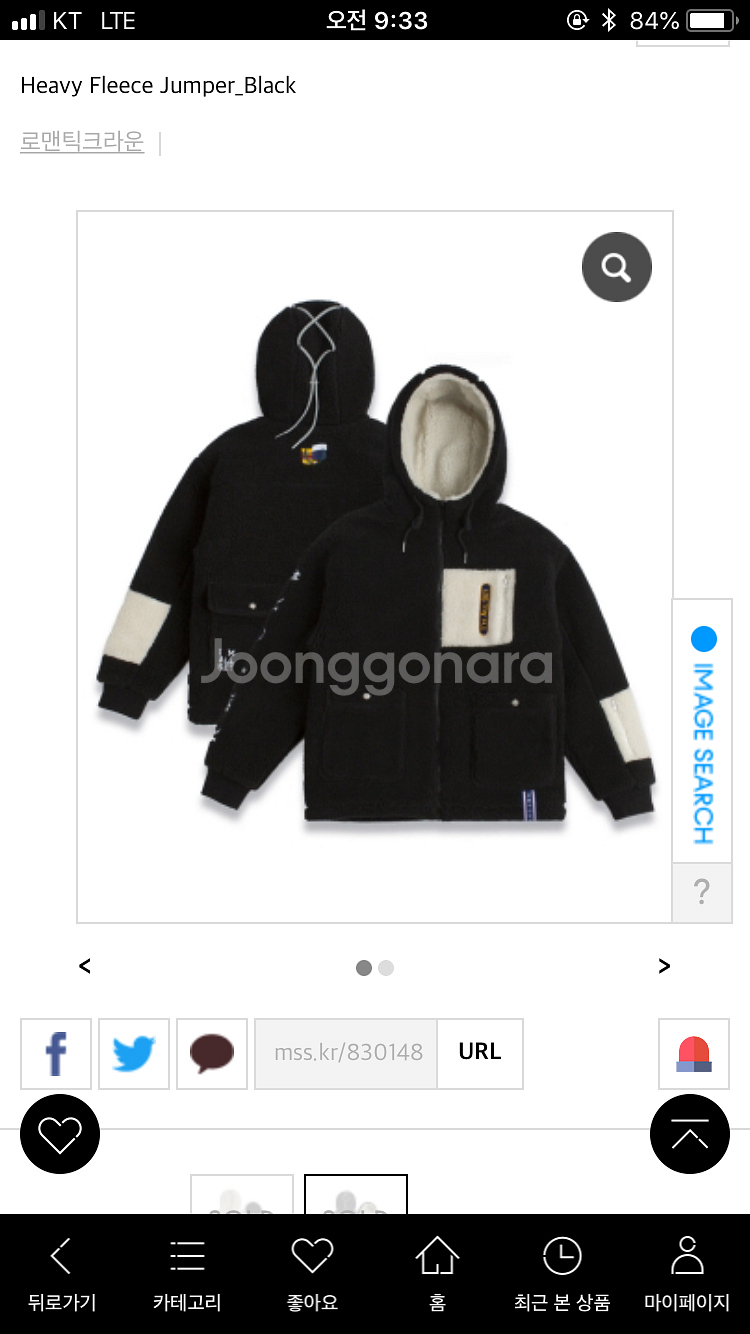This screenshot has height=1334, width=750.
Task: Zoom the product image with the magnifier icon
Action: click(616, 267)
